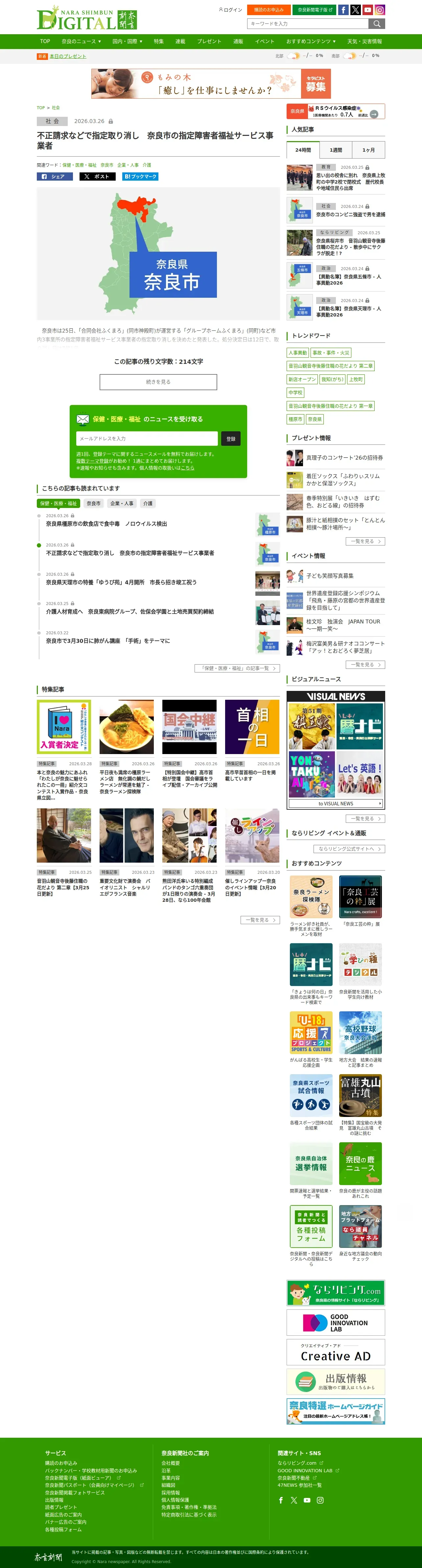The width and height of the screenshot is (422, 1568).
Task: Open the 橿原市 norovirus food poisoning article
Action: [106, 523]
